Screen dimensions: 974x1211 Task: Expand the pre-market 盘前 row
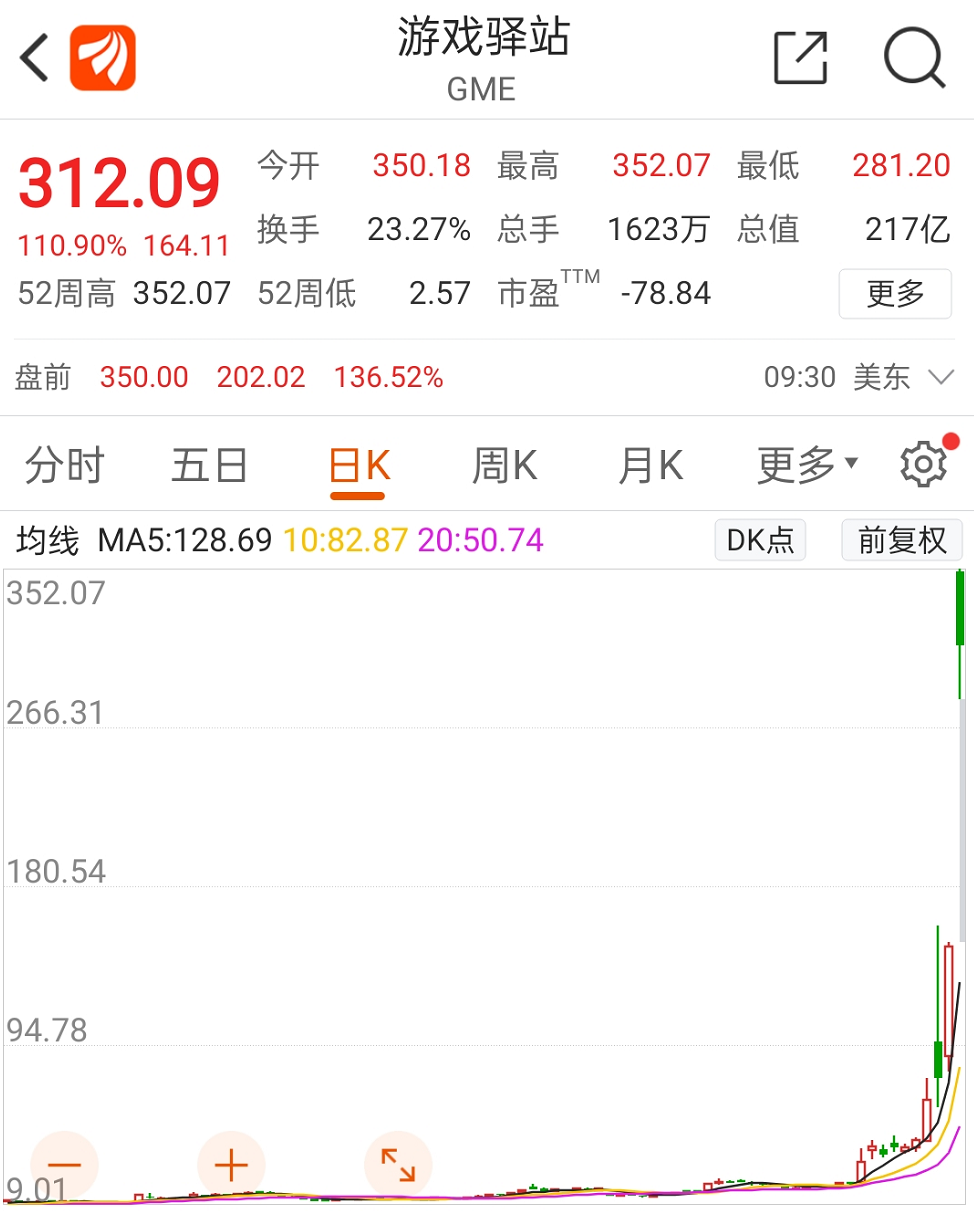point(940,377)
